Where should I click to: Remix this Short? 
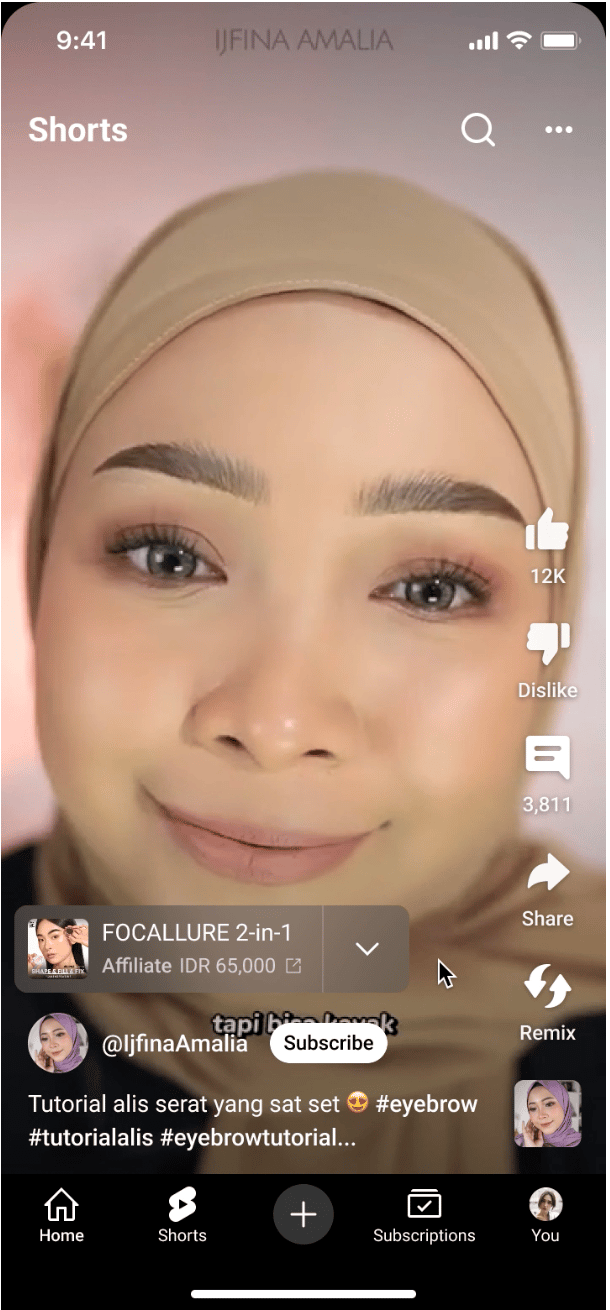(547, 988)
